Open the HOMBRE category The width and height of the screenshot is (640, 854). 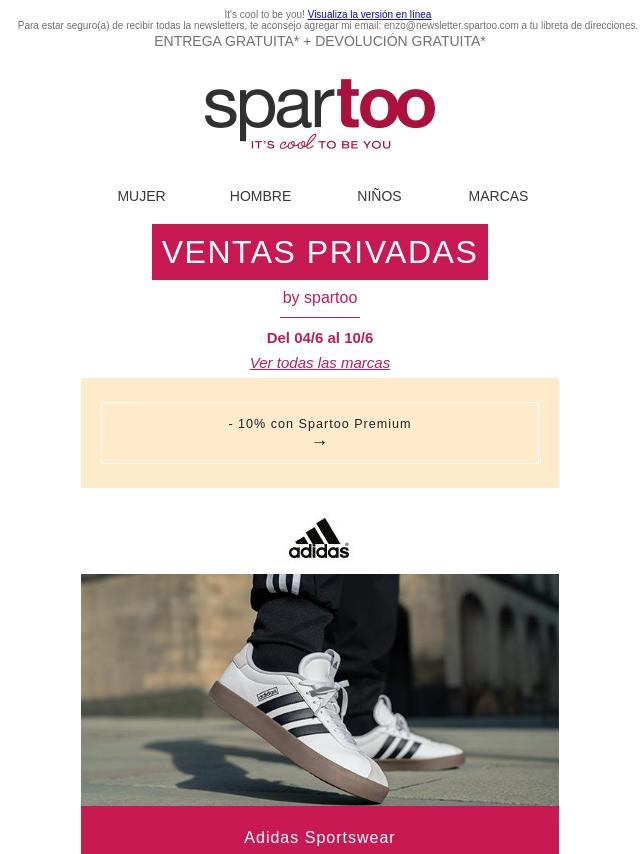point(260,196)
